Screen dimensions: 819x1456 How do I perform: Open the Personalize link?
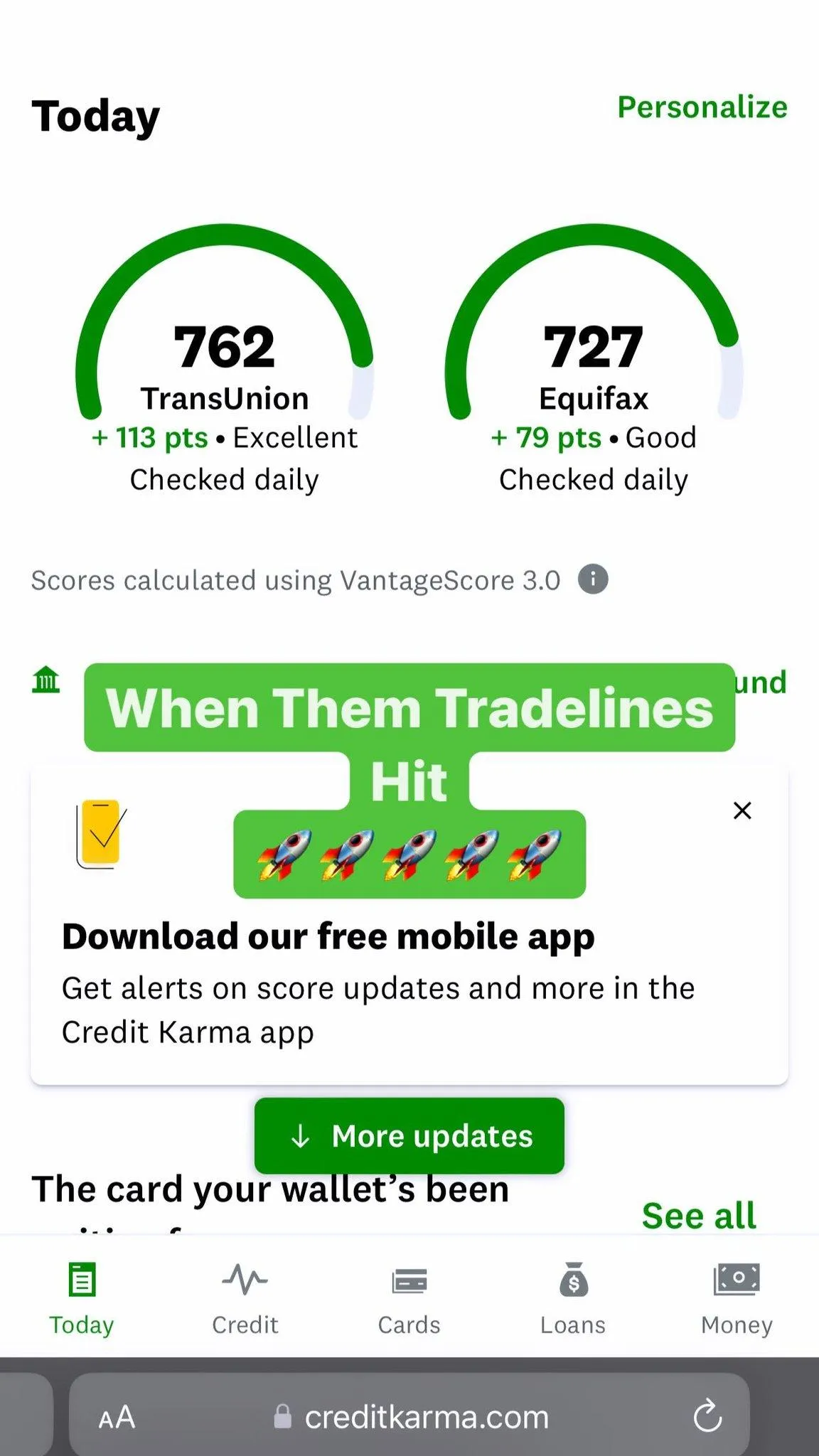click(702, 107)
